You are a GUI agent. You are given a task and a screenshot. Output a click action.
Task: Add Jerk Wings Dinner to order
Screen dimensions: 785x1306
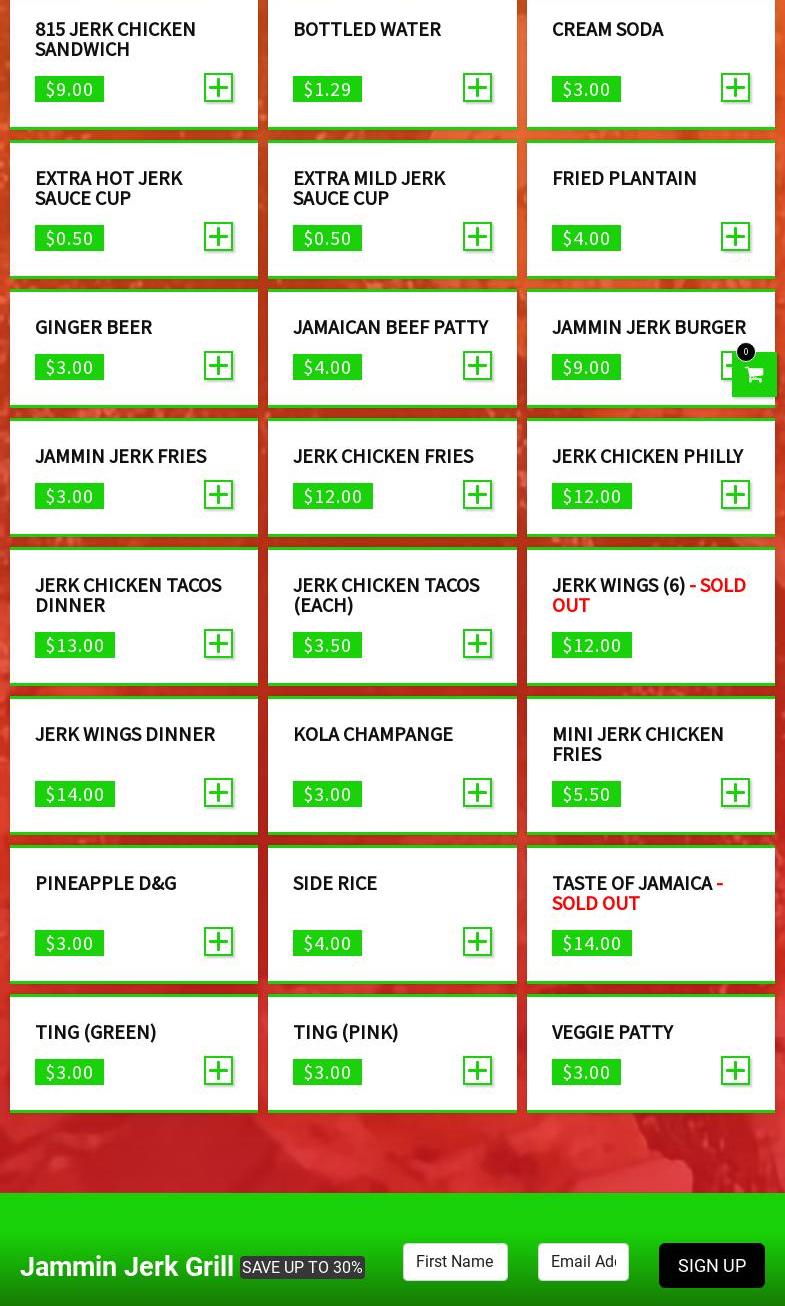(218, 793)
